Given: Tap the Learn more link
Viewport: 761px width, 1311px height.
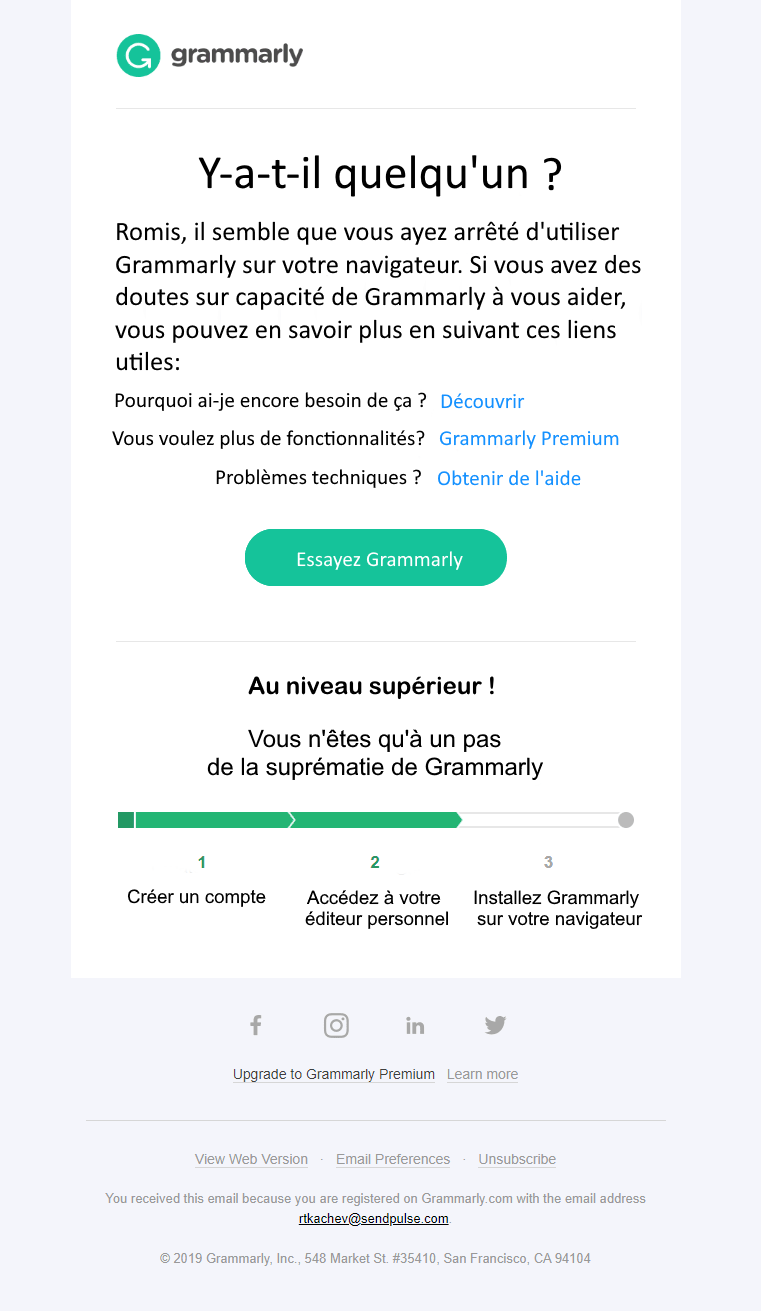Looking at the screenshot, I should coord(482,1074).
